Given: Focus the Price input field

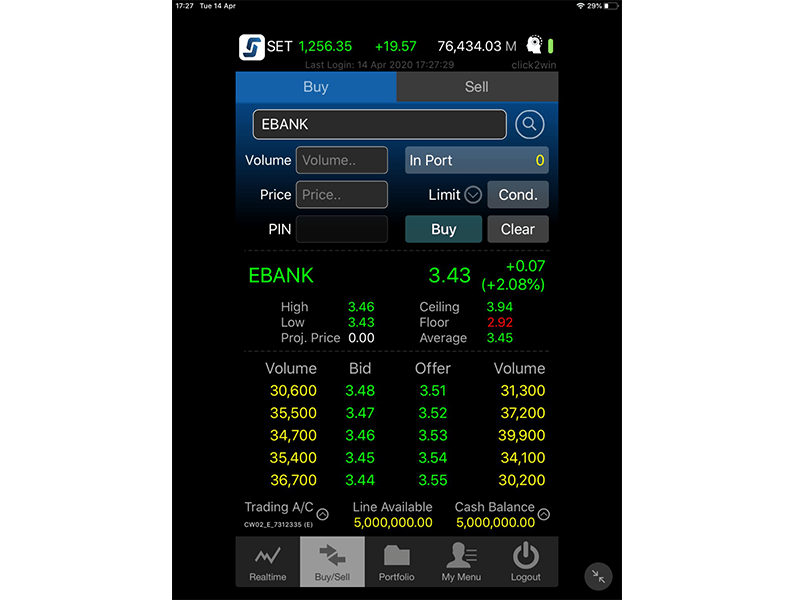Looking at the screenshot, I should (341, 195).
